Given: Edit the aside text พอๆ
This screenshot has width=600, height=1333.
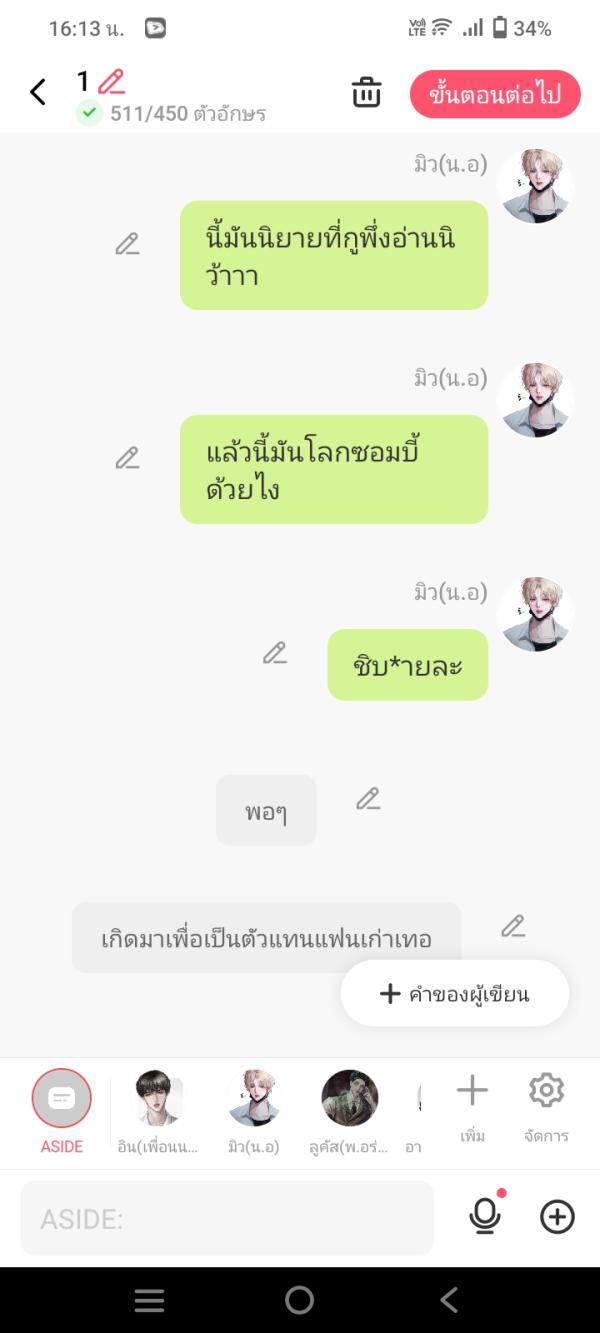Looking at the screenshot, I should click(368, 799).
